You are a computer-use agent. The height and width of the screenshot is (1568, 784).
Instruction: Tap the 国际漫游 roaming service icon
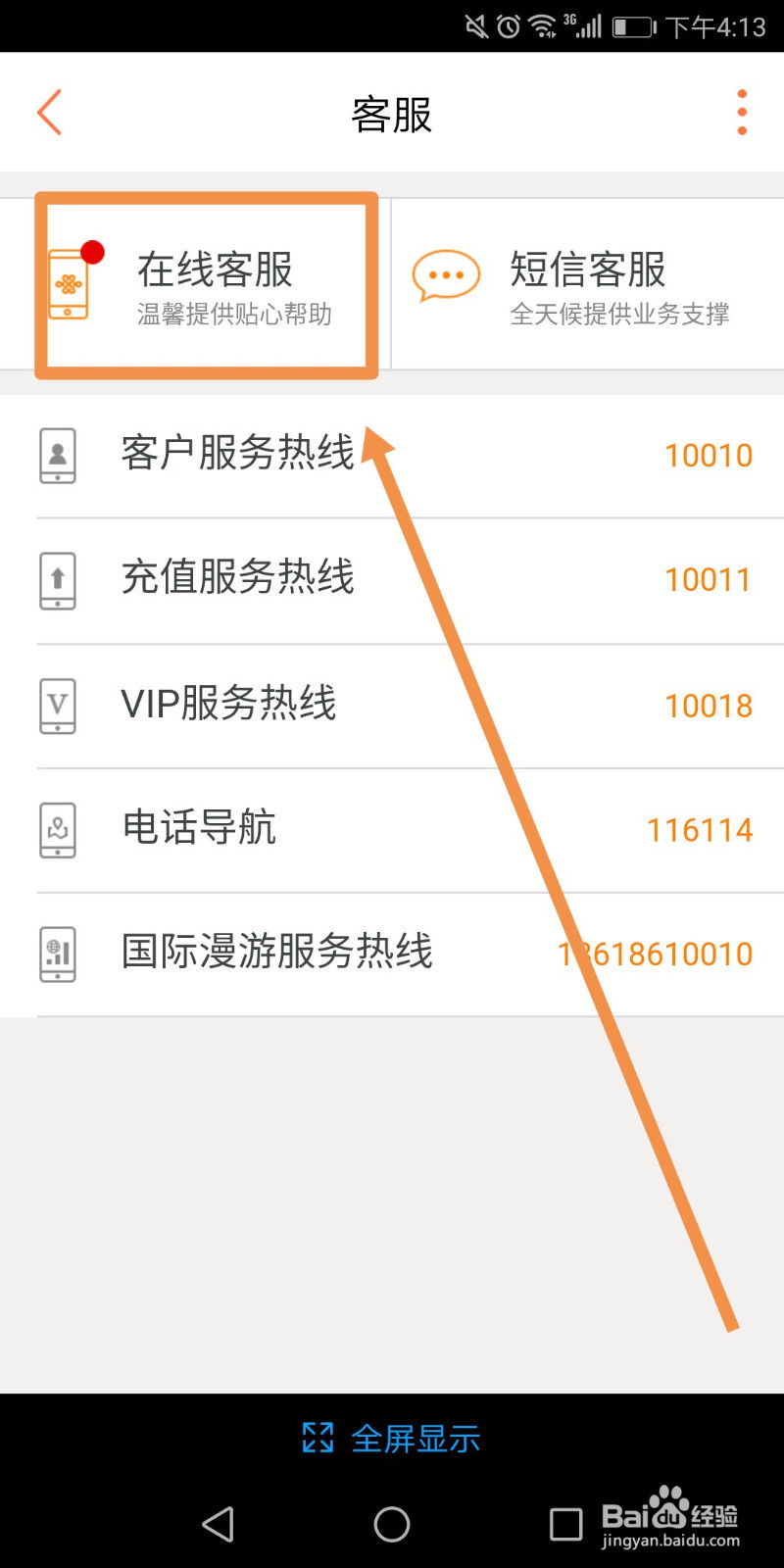(57, 954)
